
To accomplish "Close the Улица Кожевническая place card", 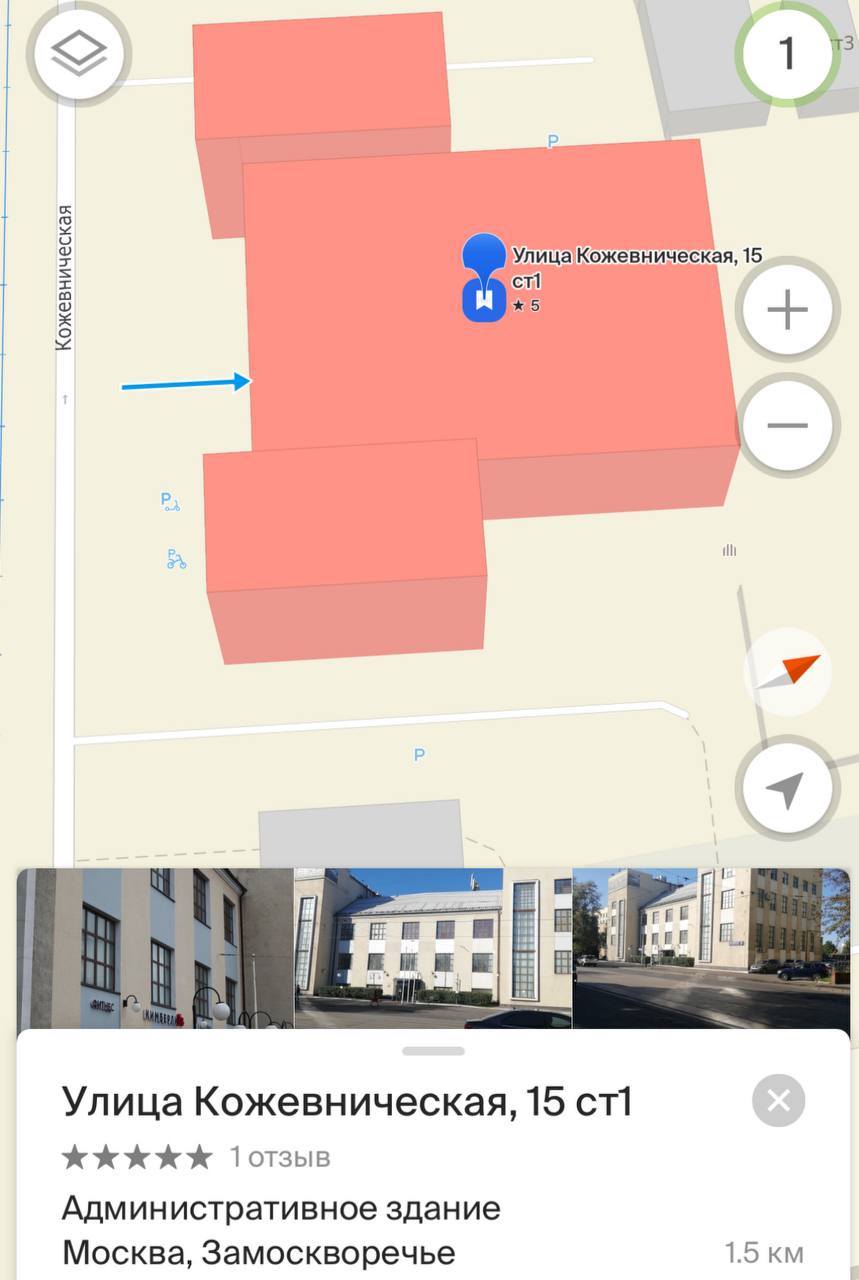I will click(778, 1101).
